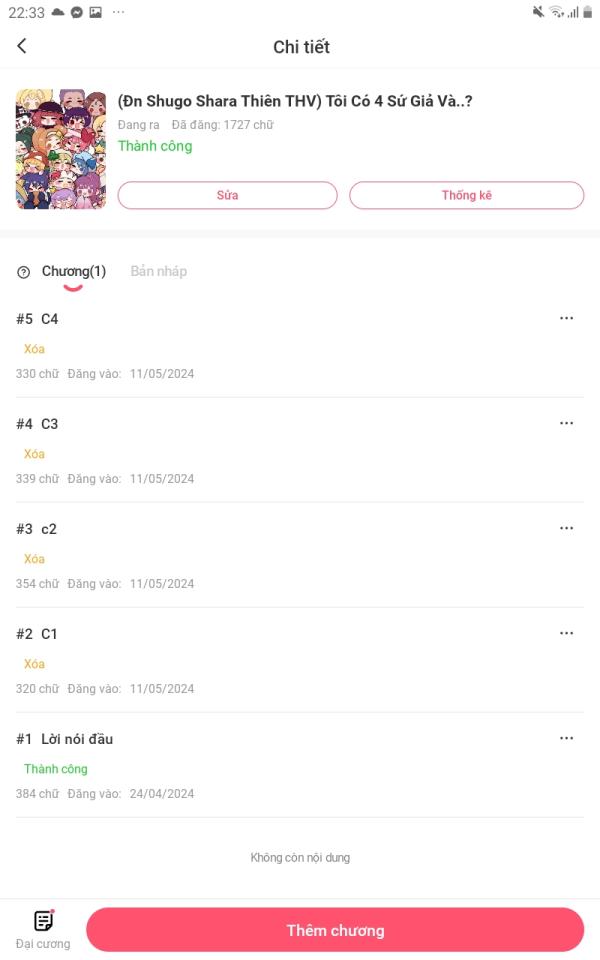600x960 pixels.
Task: Select the Chương(1) tab
Action: (x=73, y=271)
